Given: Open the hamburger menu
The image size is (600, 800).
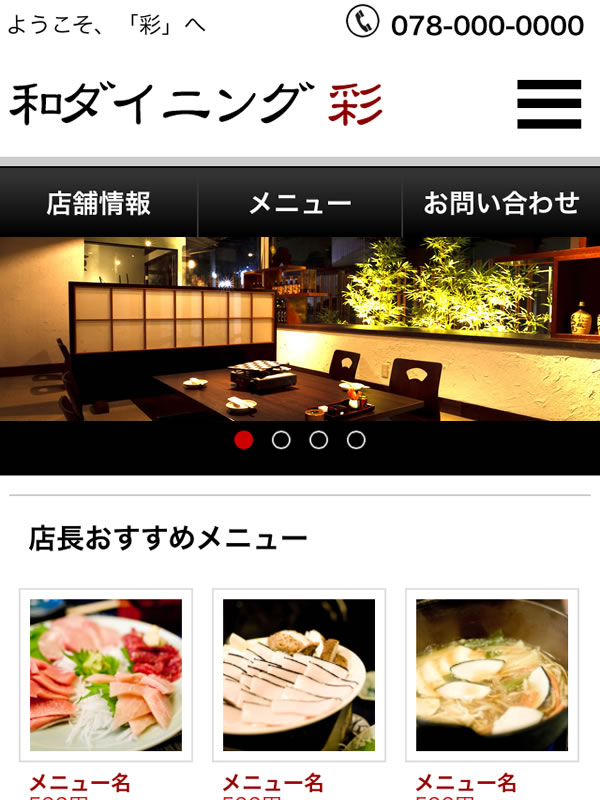Looking at the screenshot, I should tap(549, 104).
